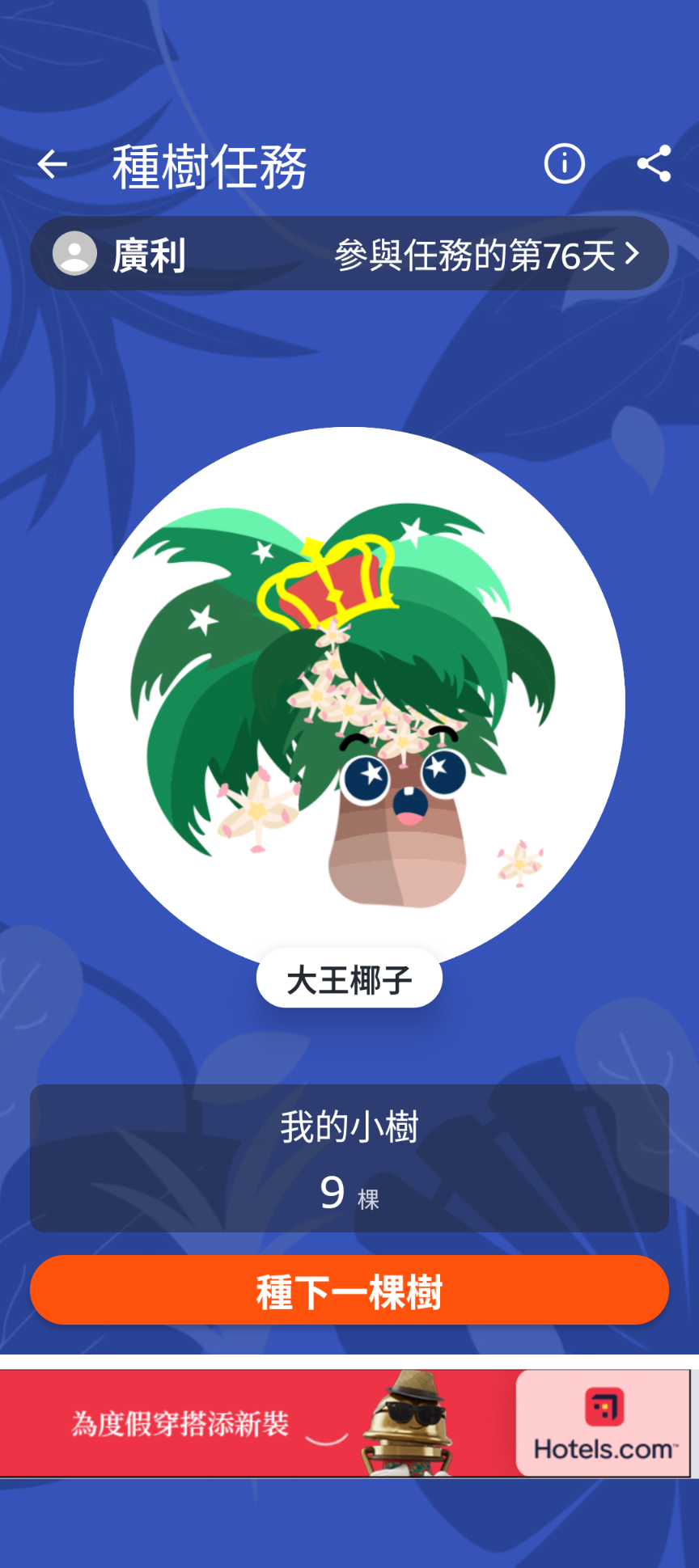Tap the 種下一棵樹 button

[x=349, y=1290]
